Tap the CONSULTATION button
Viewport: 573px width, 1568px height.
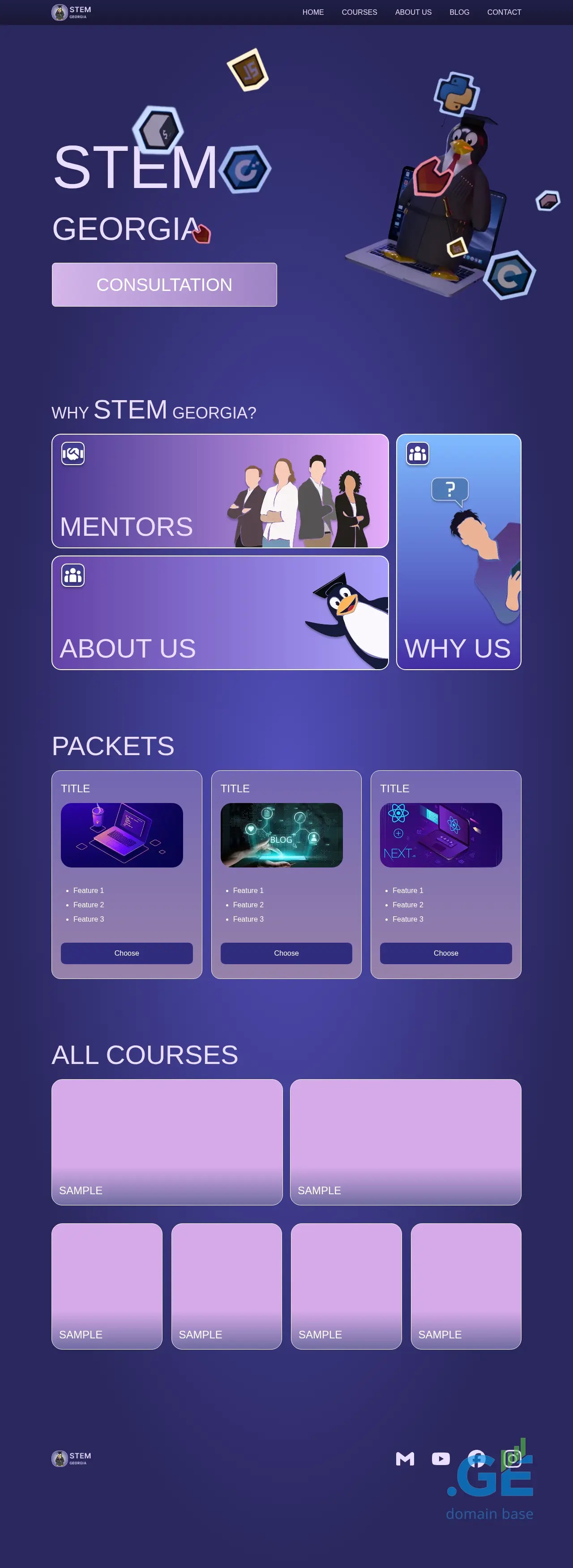164,284
